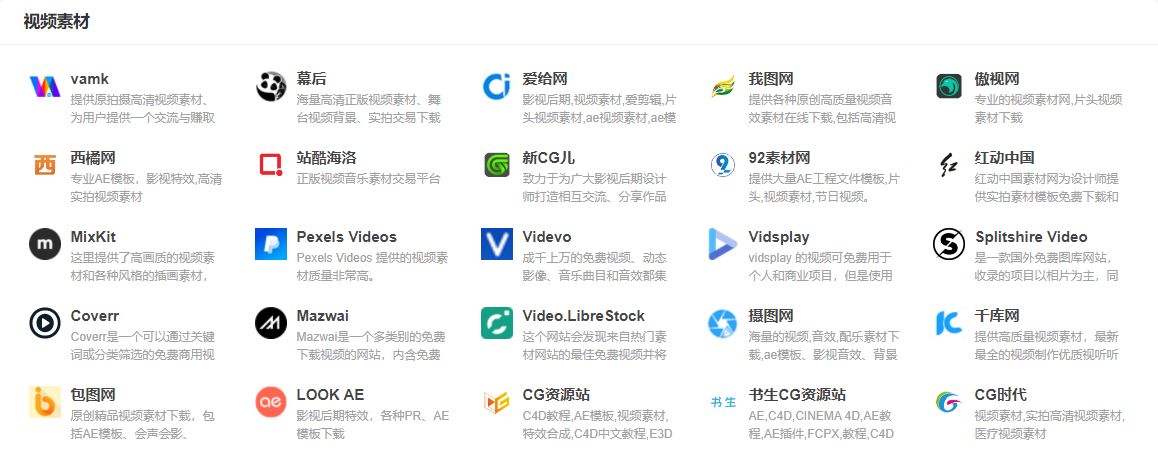This screenshot has height=463, width=1158.
Task: Go to 傲视网 site
Action: click(x=997, y=79)
